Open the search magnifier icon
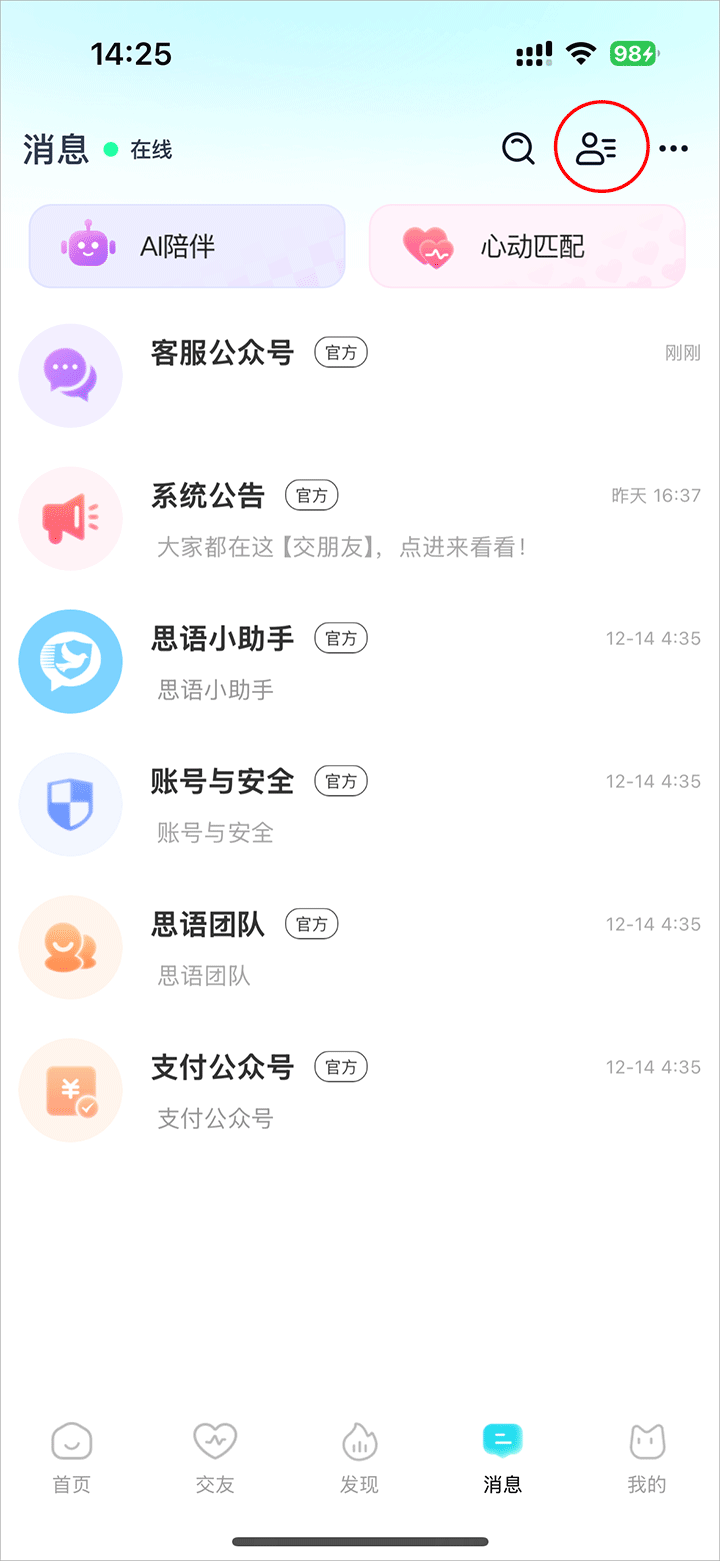The width and height of the screenshot is (720, 1561). click(x=518, y=150)
